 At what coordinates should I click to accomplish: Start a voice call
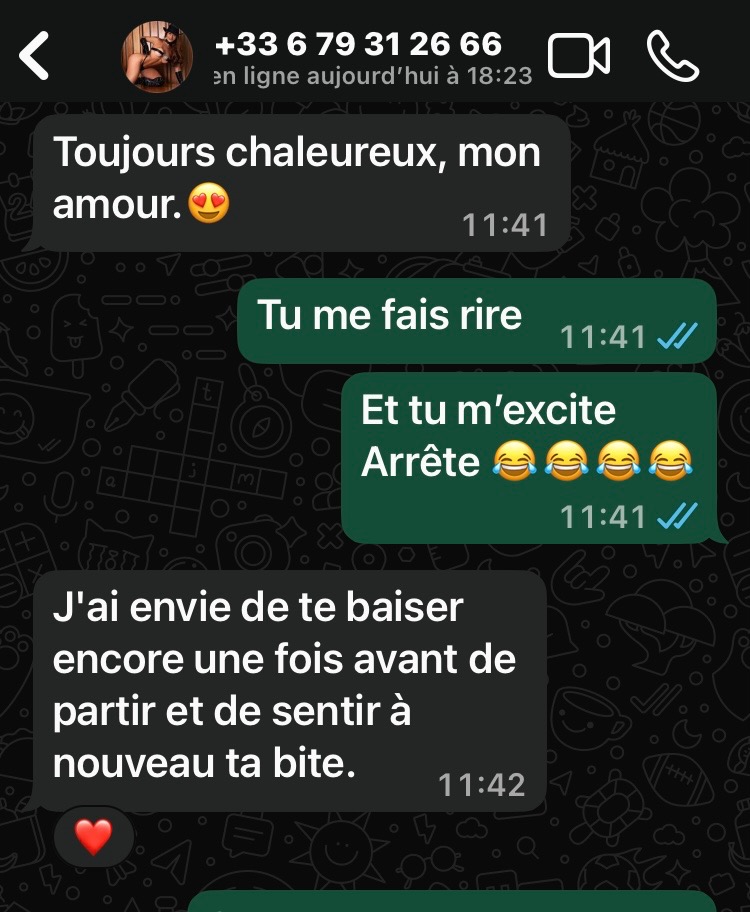(673, 56)
